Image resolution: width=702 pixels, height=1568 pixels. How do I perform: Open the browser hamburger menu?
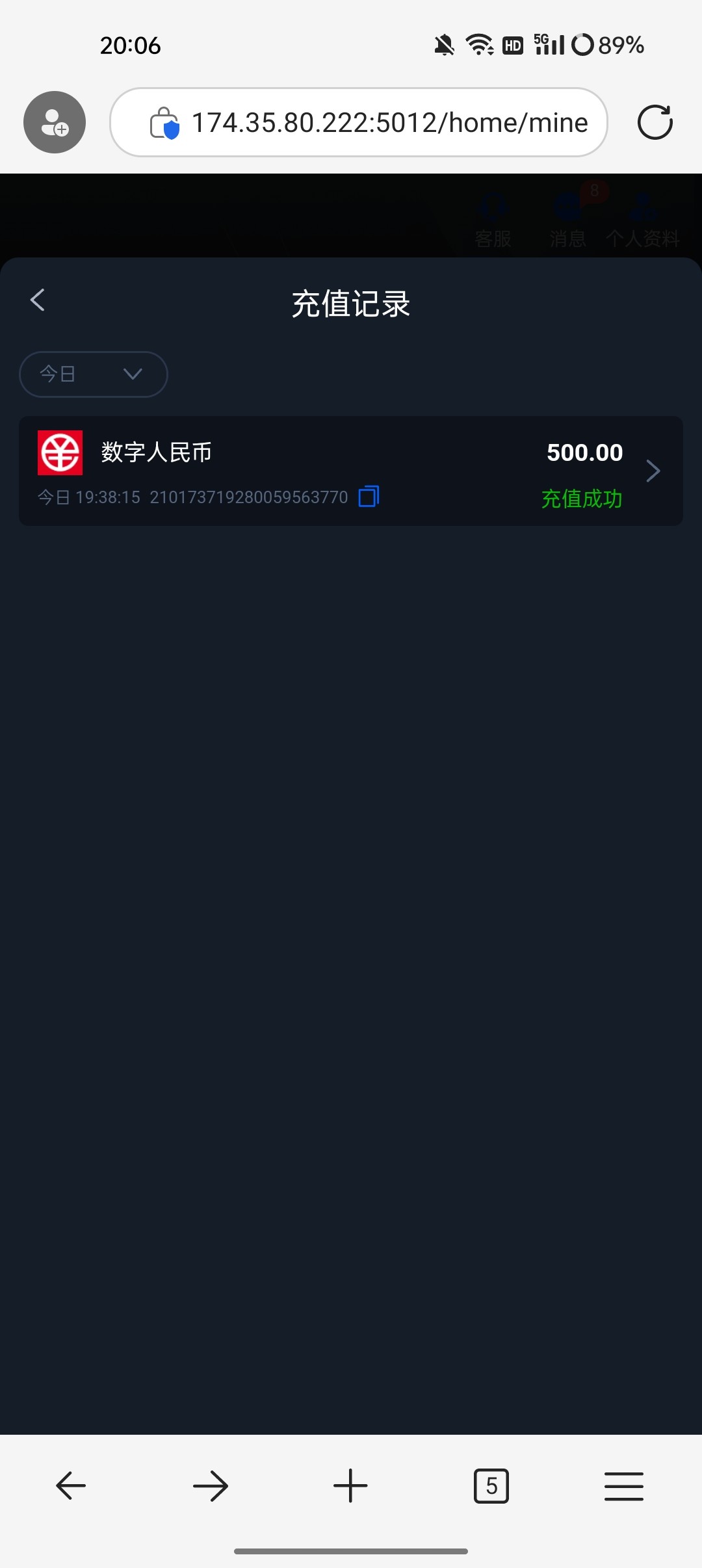[x=624, y=1486]
